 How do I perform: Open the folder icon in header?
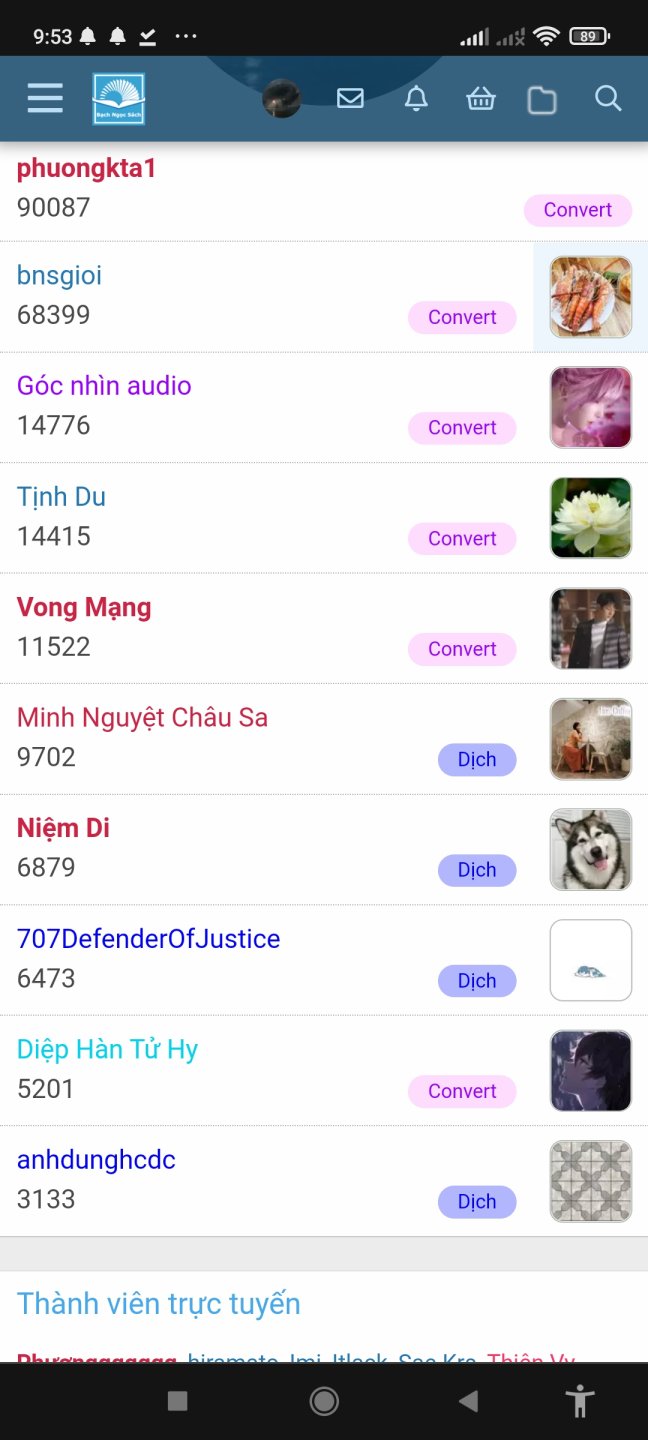click(x=542, y=99)
